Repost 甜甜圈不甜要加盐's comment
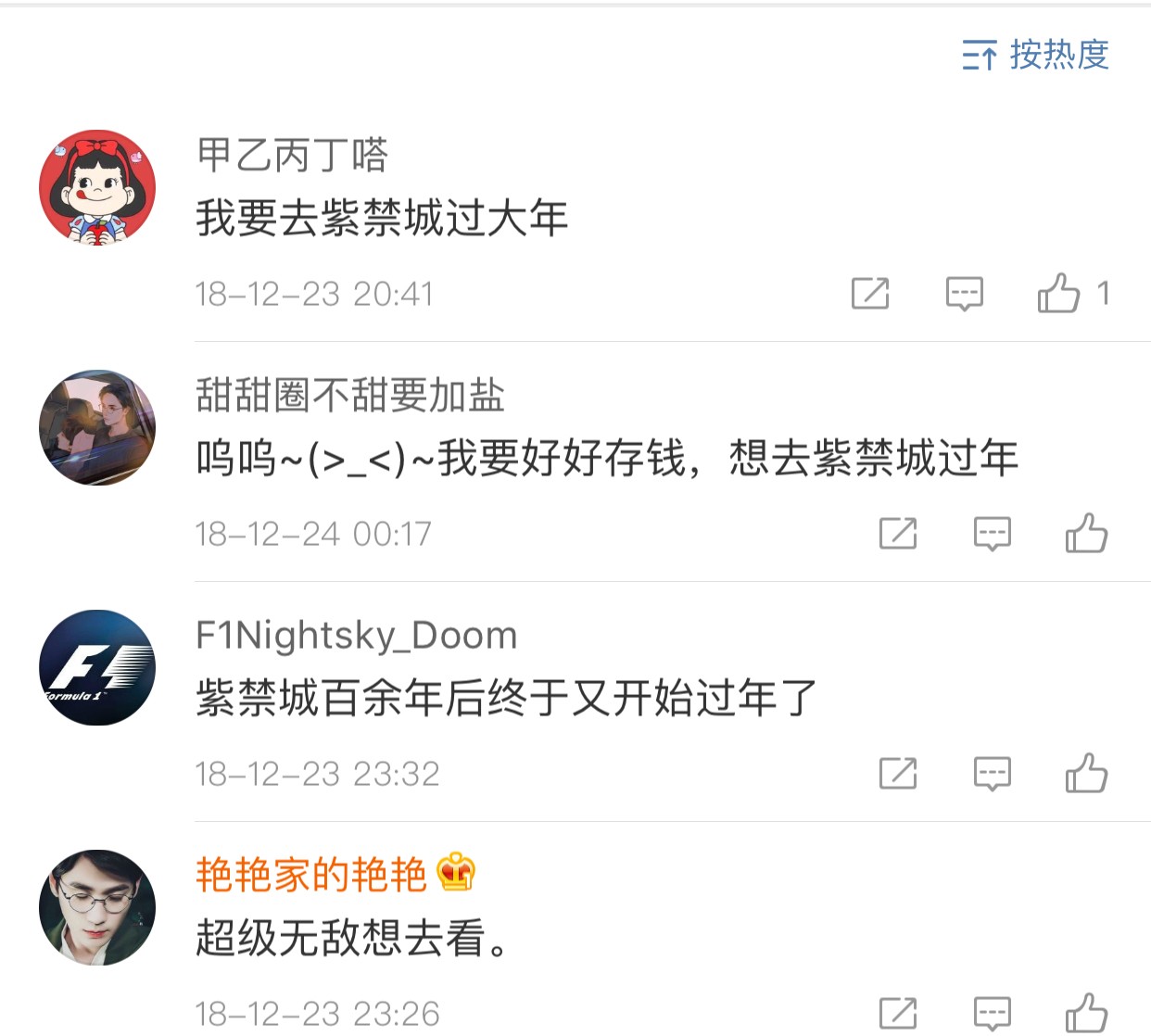This screenshot has height=1036, width=1151. (897, 534)
